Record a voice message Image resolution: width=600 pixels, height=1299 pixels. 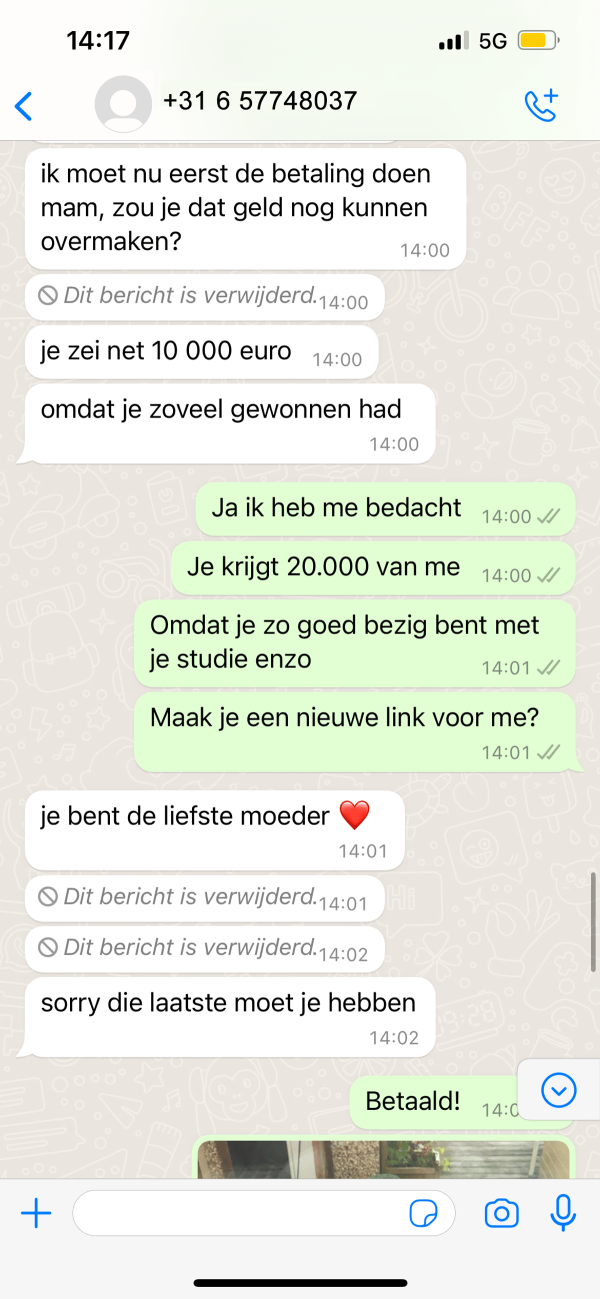(564, 1214)
